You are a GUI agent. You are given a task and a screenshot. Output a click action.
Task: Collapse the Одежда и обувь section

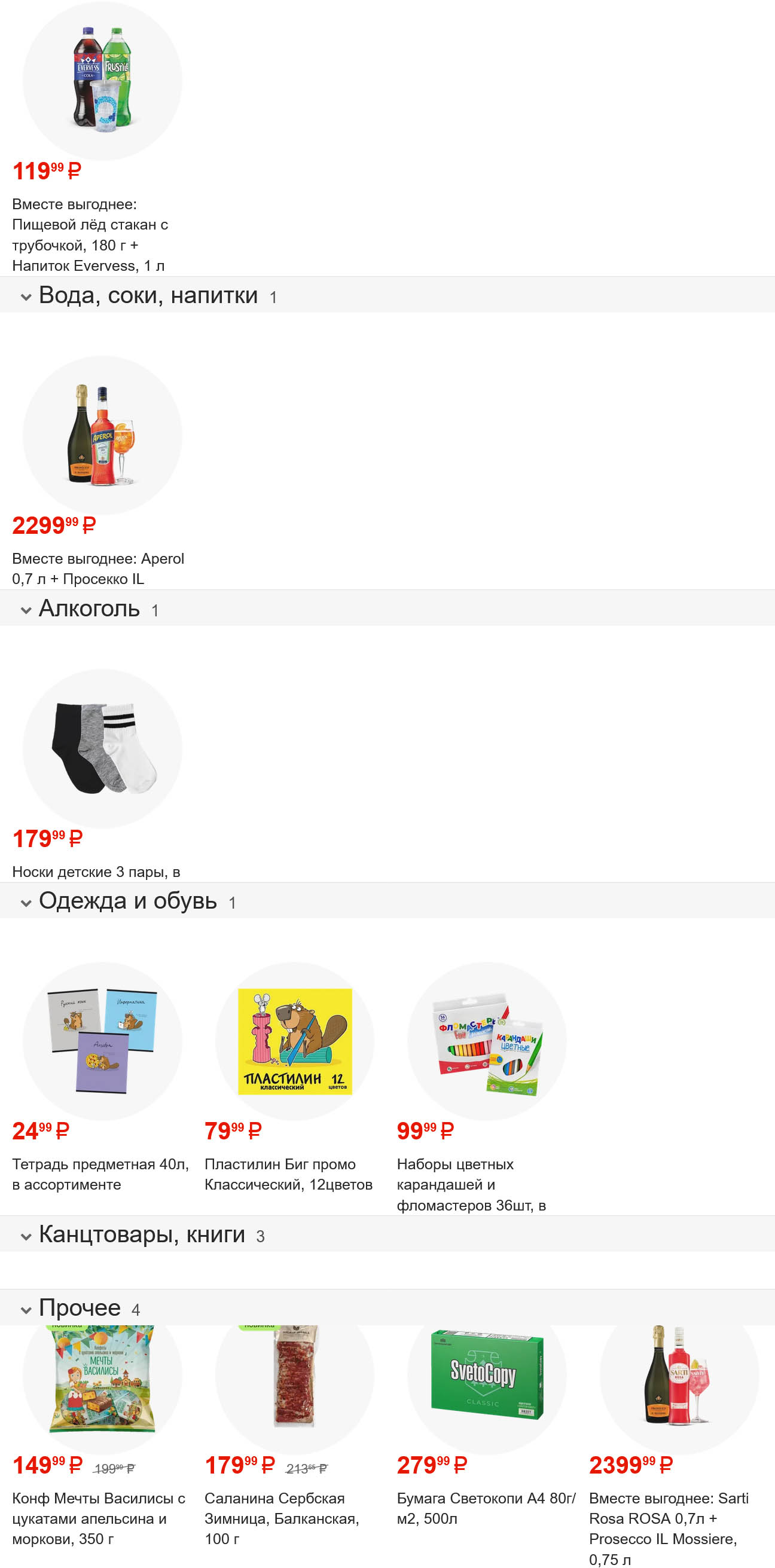pos(127,901)
